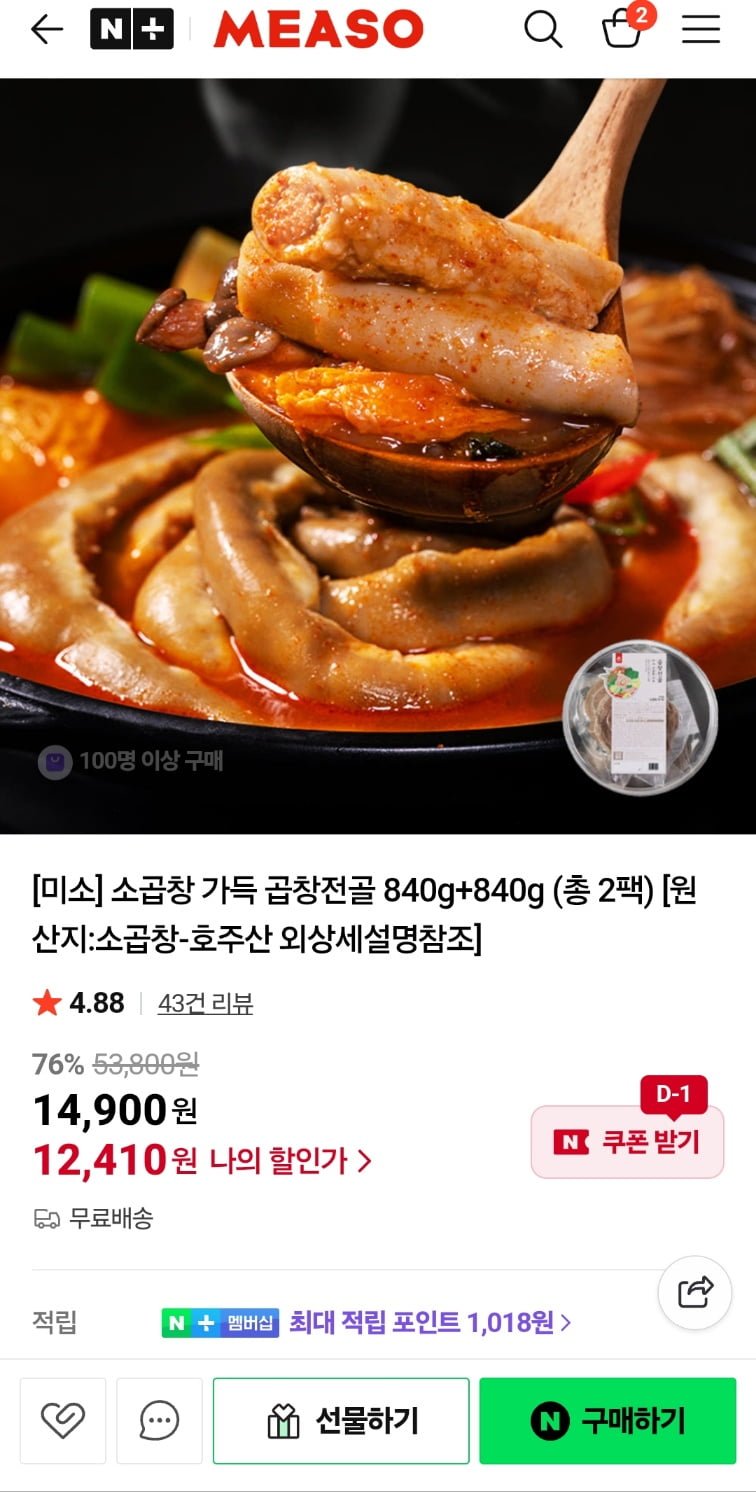Screen dimensions: 756x1492
Task: Read the 43건 리뷰 reviews
Action: tap(205, 1003)
